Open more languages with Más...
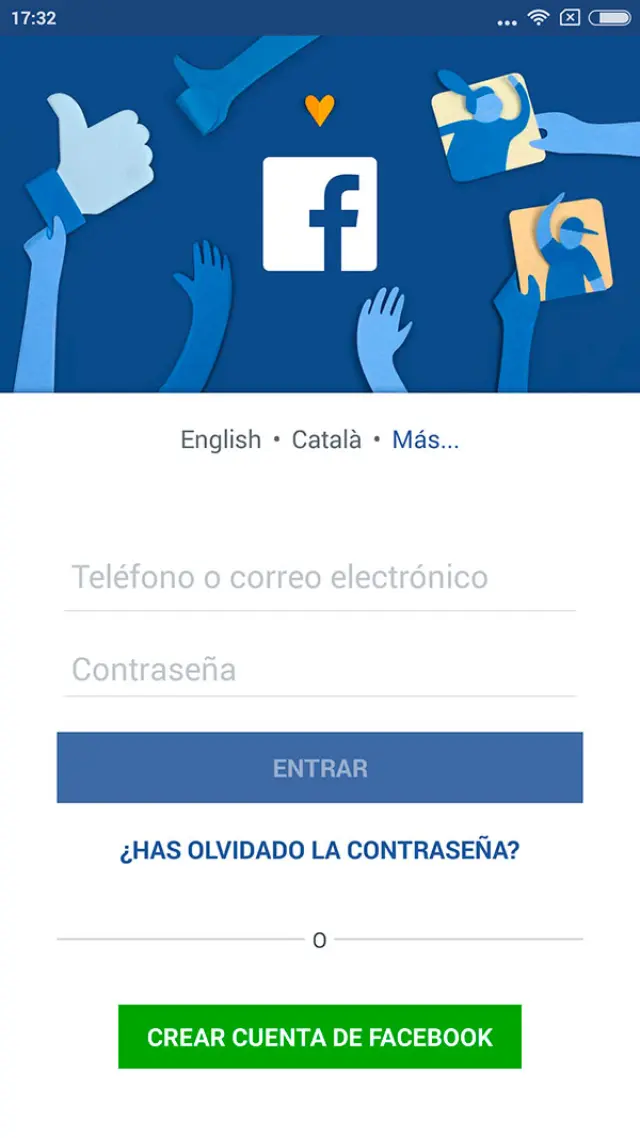The image size is (640, 1138). pyautogui.click(x=425, y=440)
